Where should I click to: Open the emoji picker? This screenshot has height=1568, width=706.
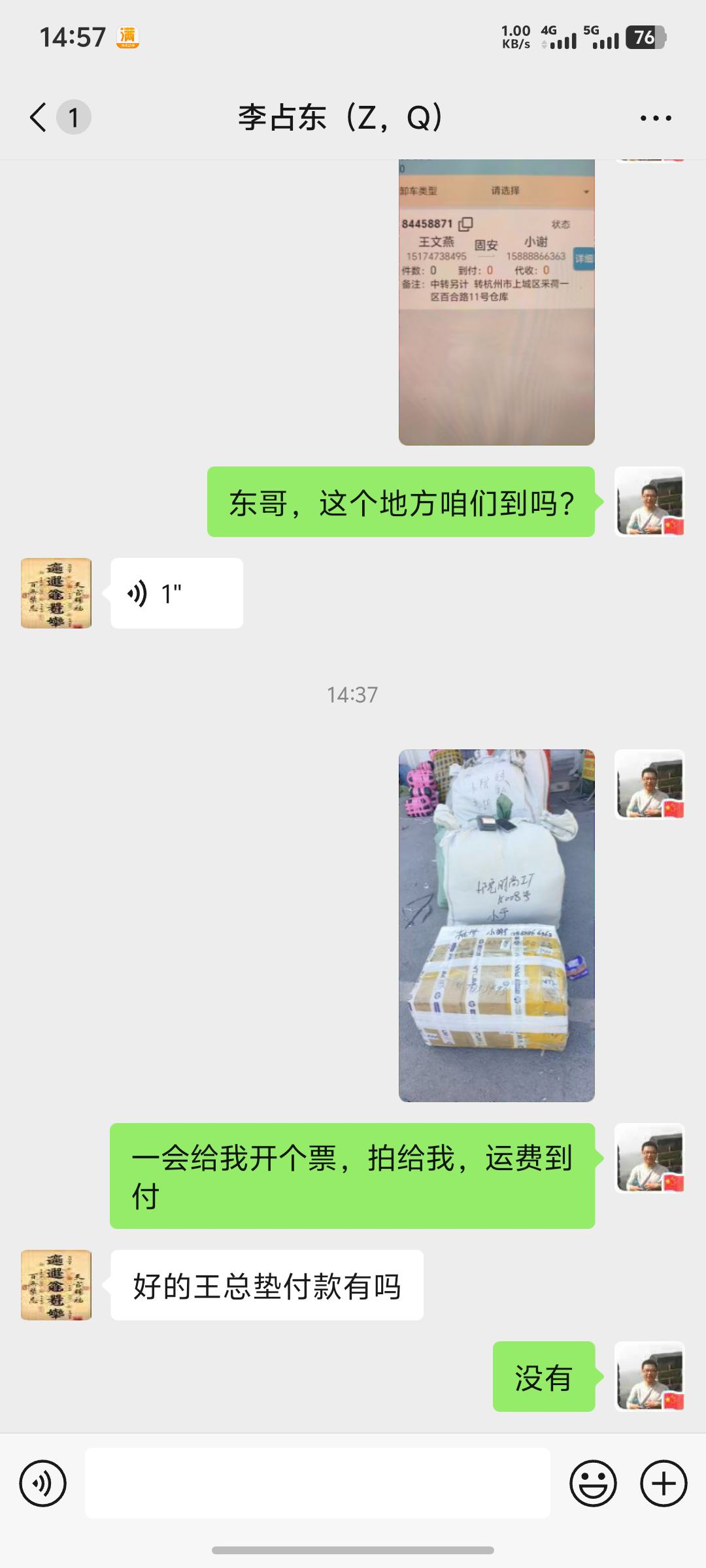[593, 1483]
